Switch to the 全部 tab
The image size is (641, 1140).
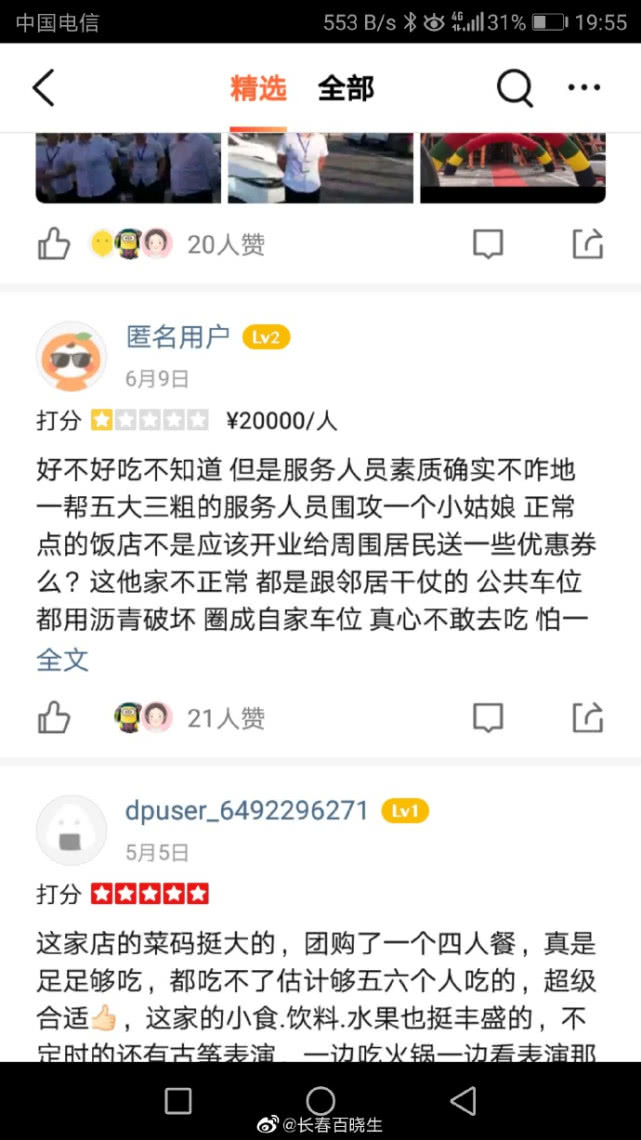345,89
